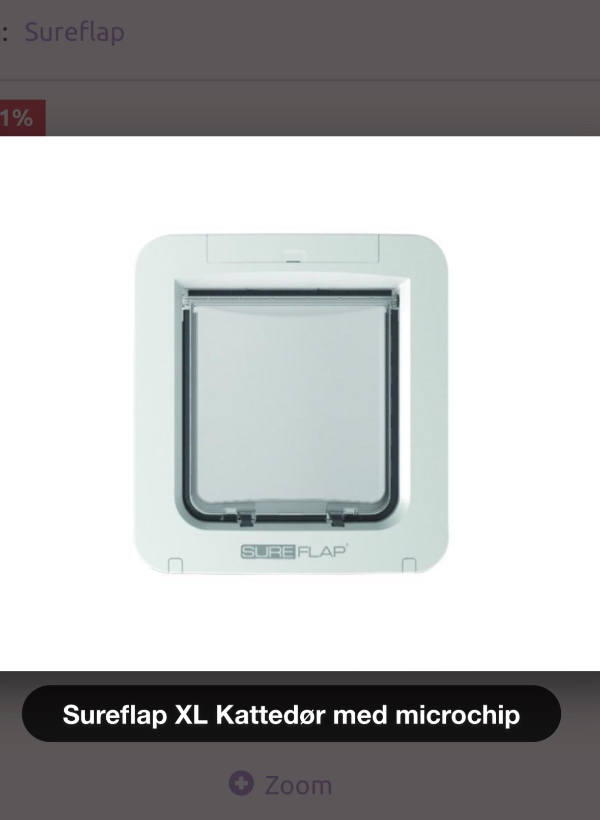Open the Sureflap brand link

pyautogui.click(x=74, y=32)
